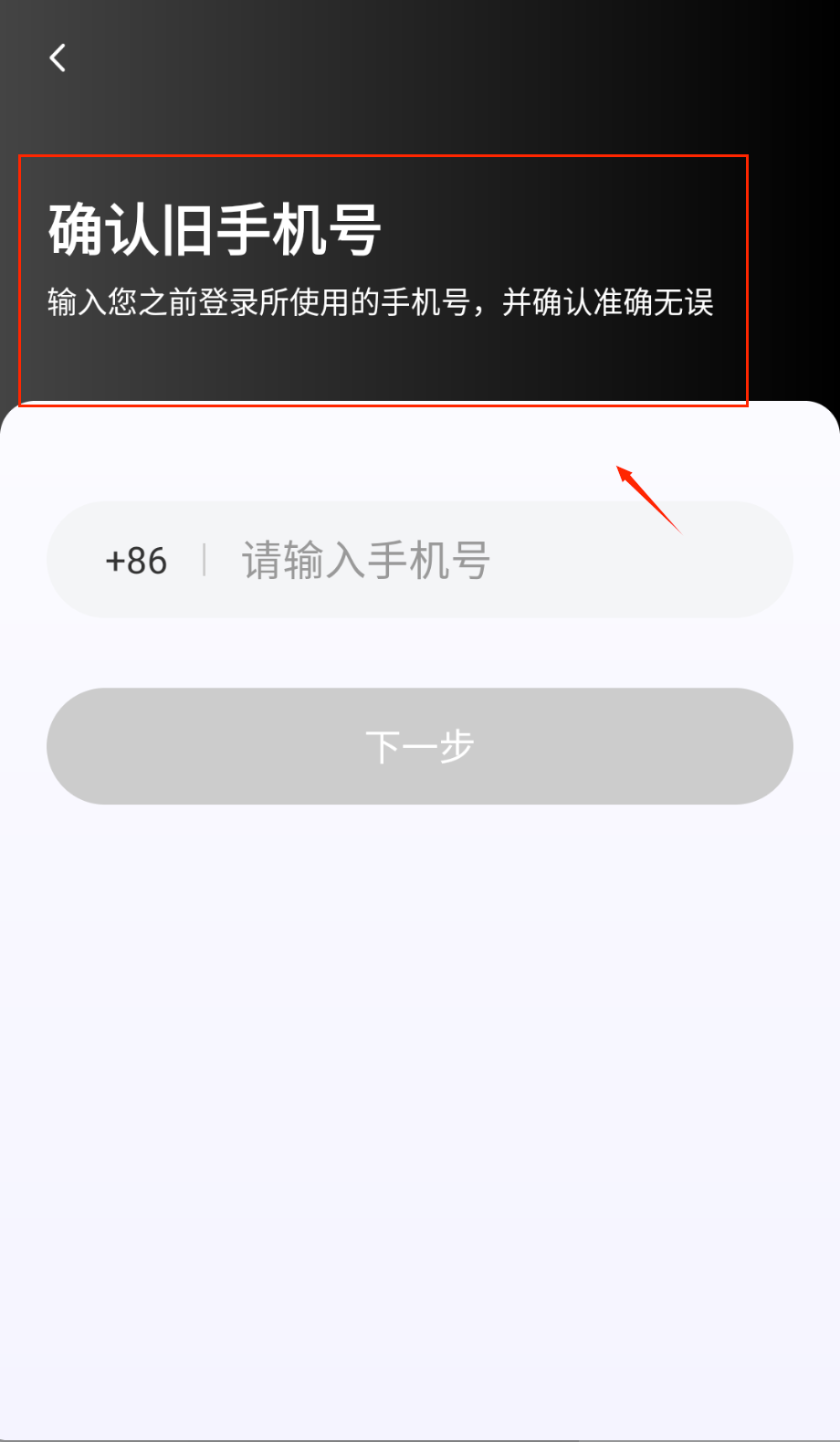Go back using the top-left arrow
This screenshot has height=1442, width=840.
[x=58, y=58]
